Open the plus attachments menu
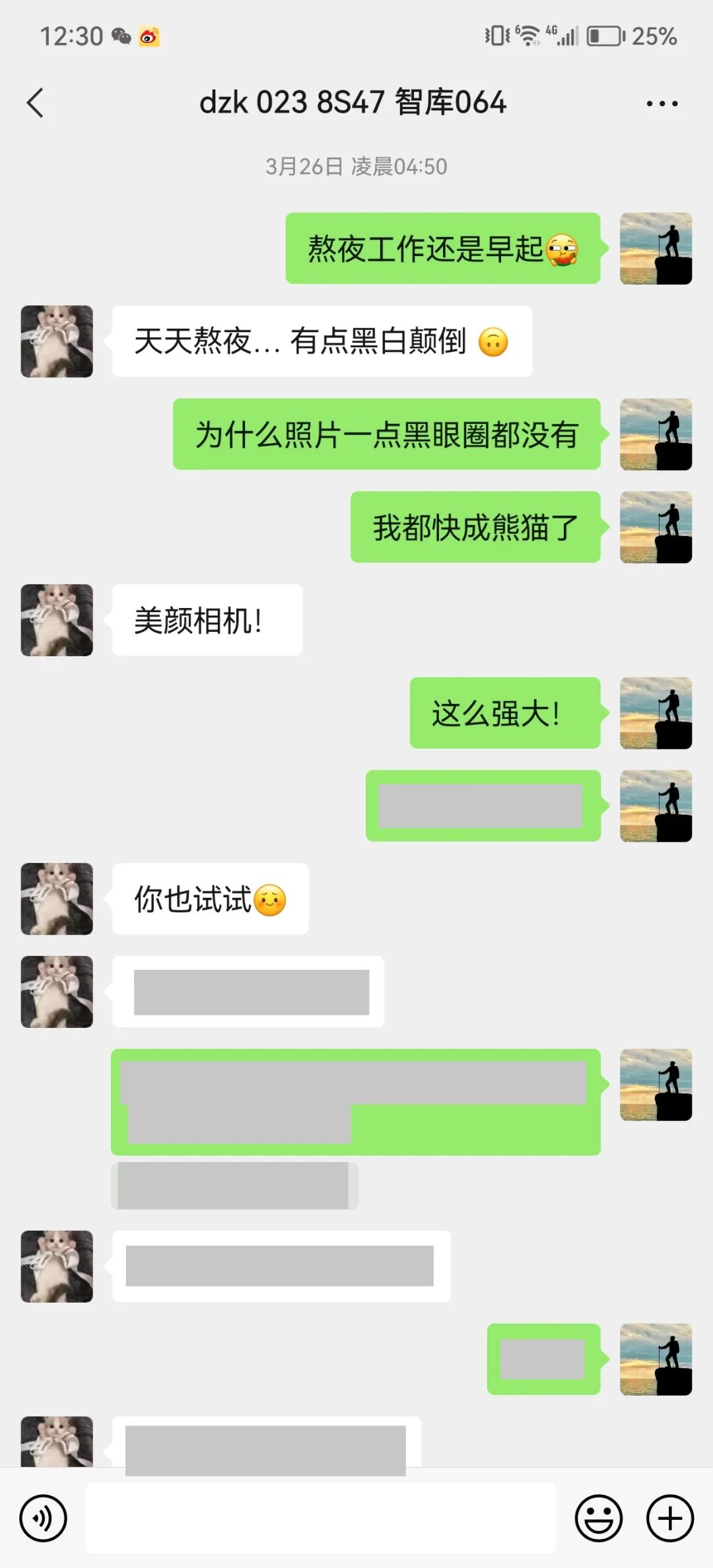Screen dimensions: 713x1568 [x=669, y=1518]
